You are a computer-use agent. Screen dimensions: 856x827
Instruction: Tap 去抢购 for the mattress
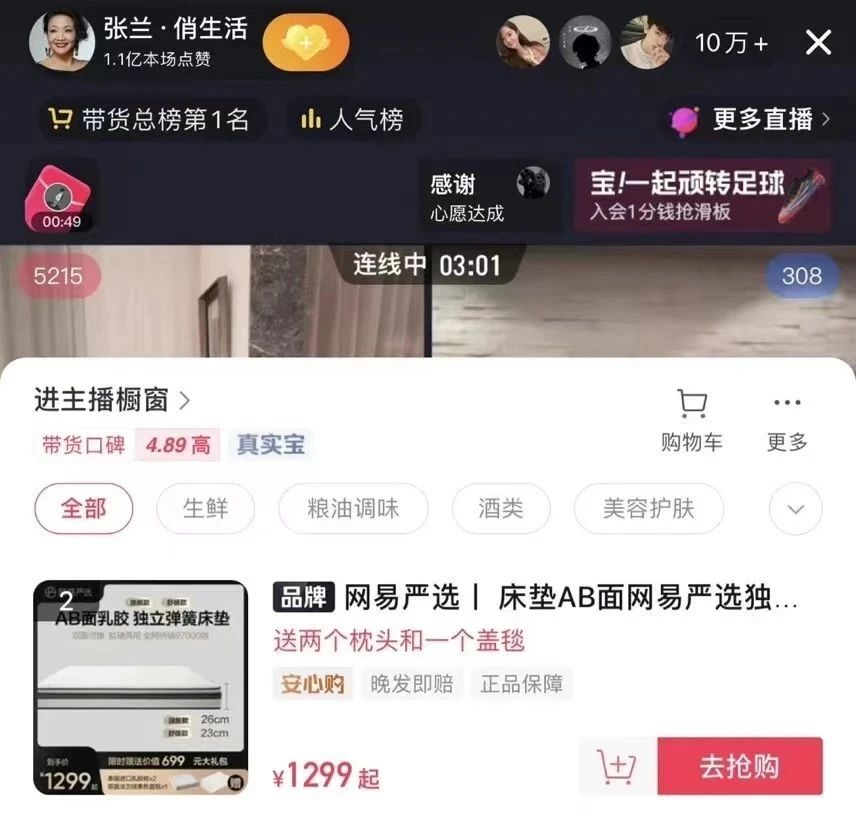coord(739,767)
